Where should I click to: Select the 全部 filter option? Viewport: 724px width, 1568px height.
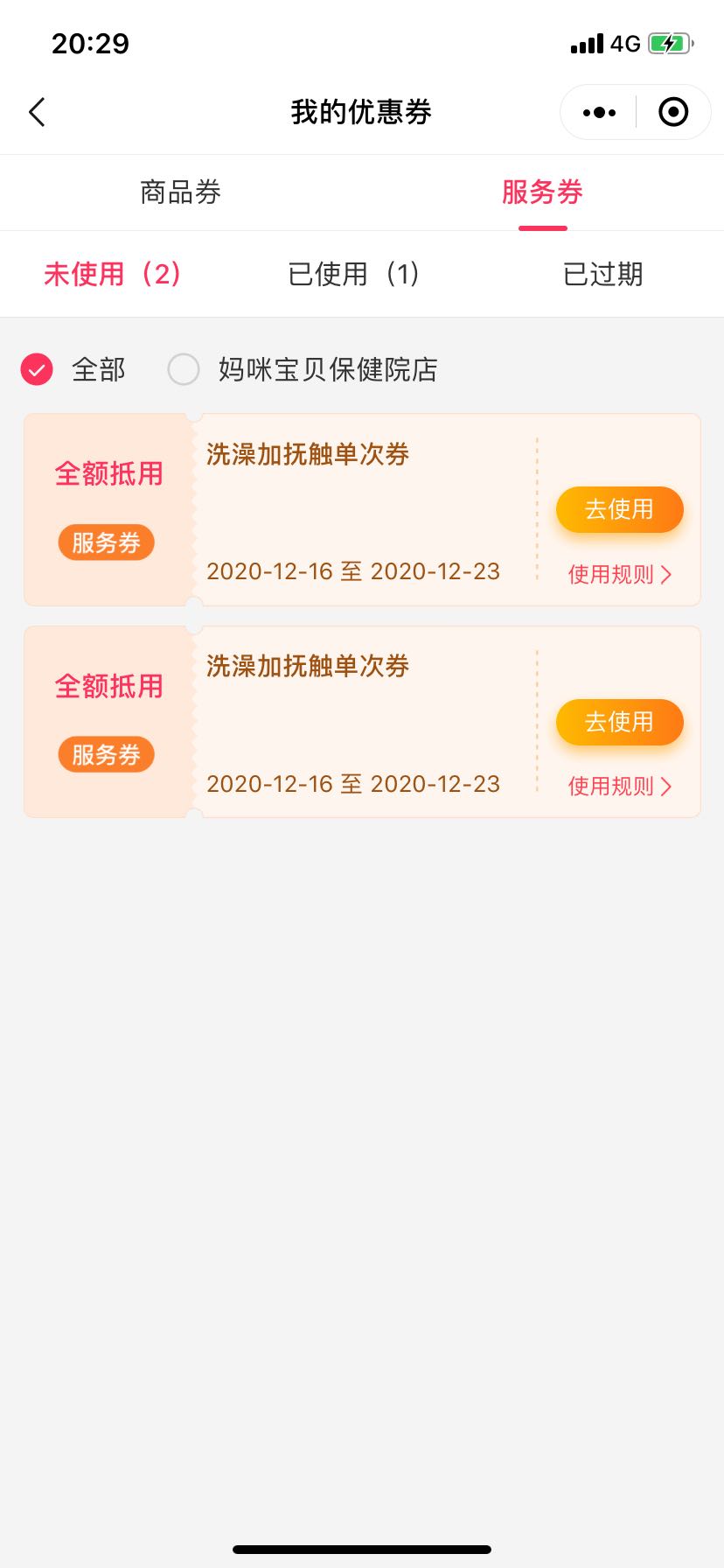pyautogui.click(x=73, y=369)
